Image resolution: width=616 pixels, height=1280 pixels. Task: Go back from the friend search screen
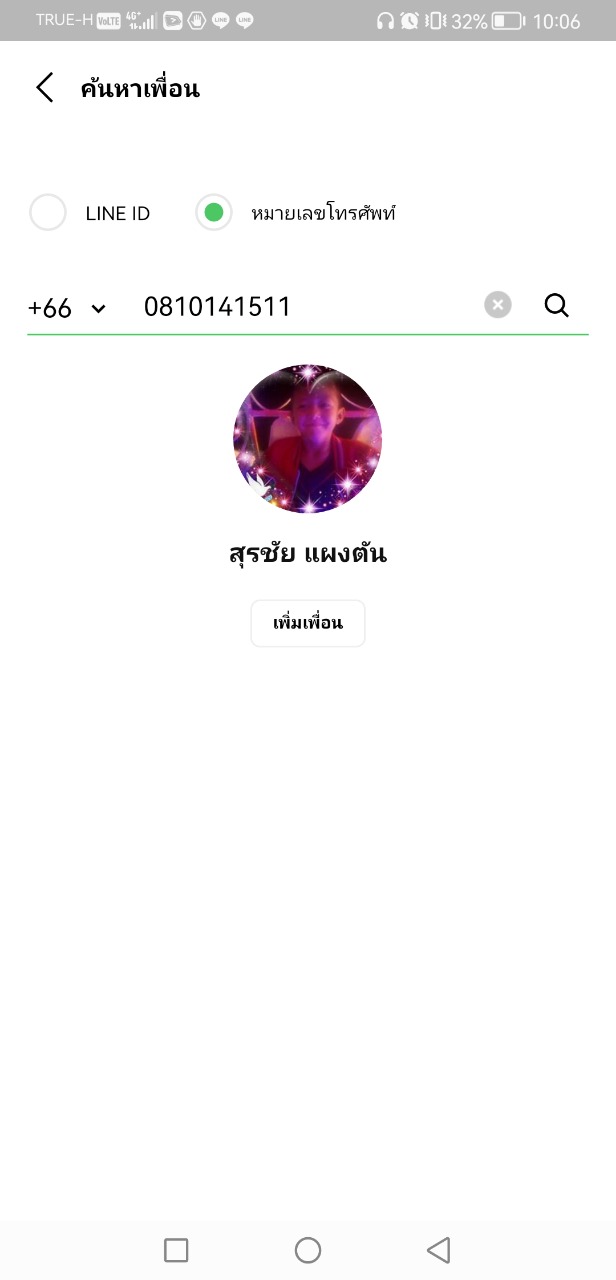(44, 88)
